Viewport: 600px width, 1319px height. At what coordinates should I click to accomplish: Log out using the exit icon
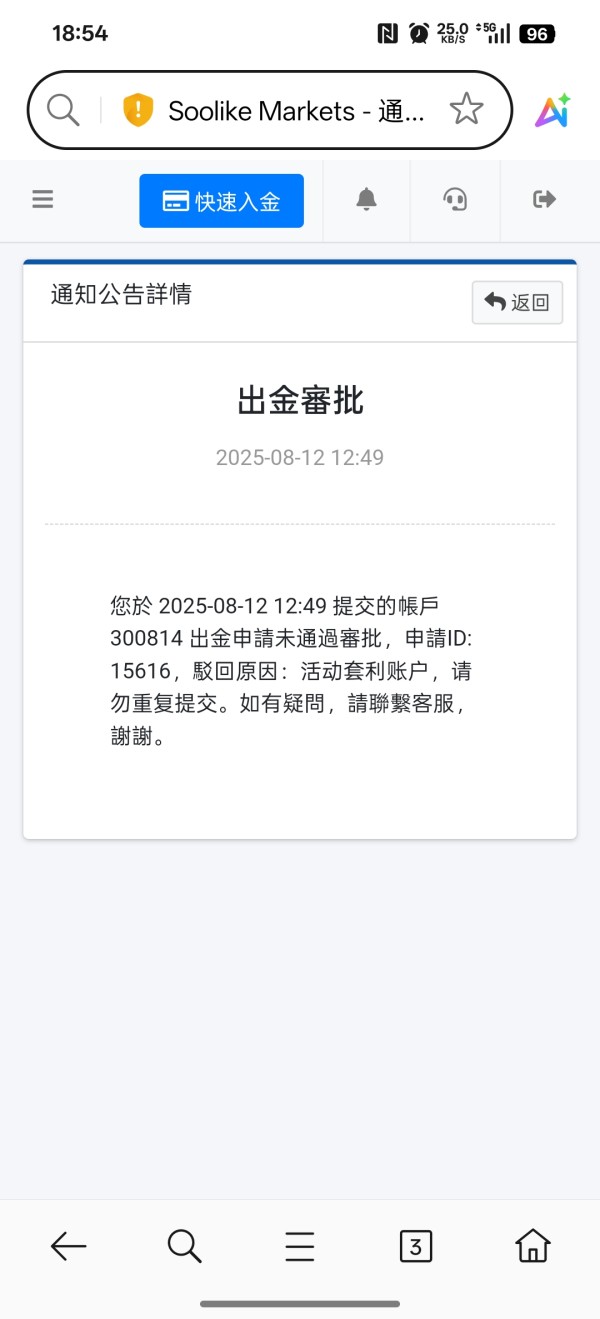coord(544,200)
